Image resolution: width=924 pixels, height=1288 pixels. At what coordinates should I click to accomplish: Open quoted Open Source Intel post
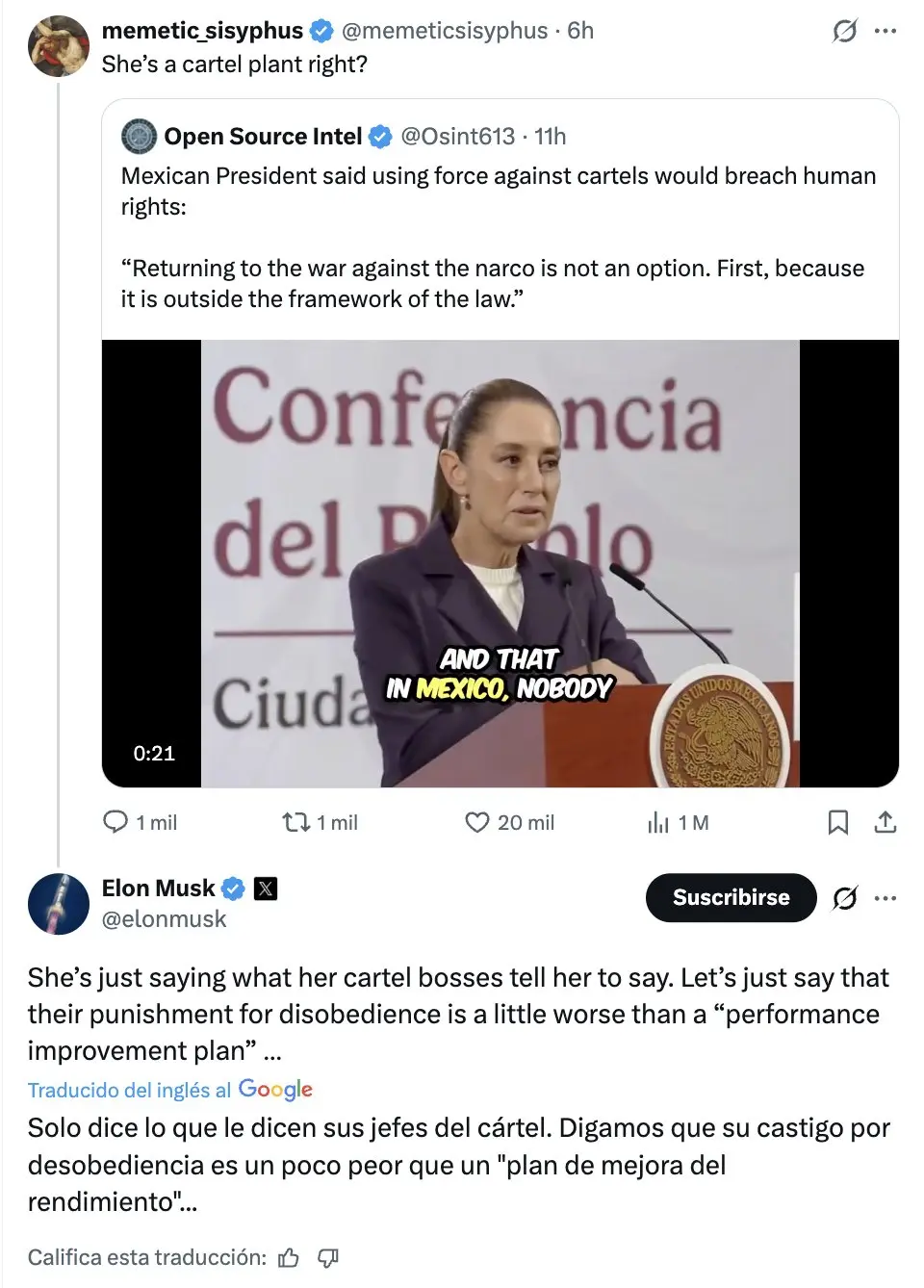pyautogui.click(x=499, y=221)
